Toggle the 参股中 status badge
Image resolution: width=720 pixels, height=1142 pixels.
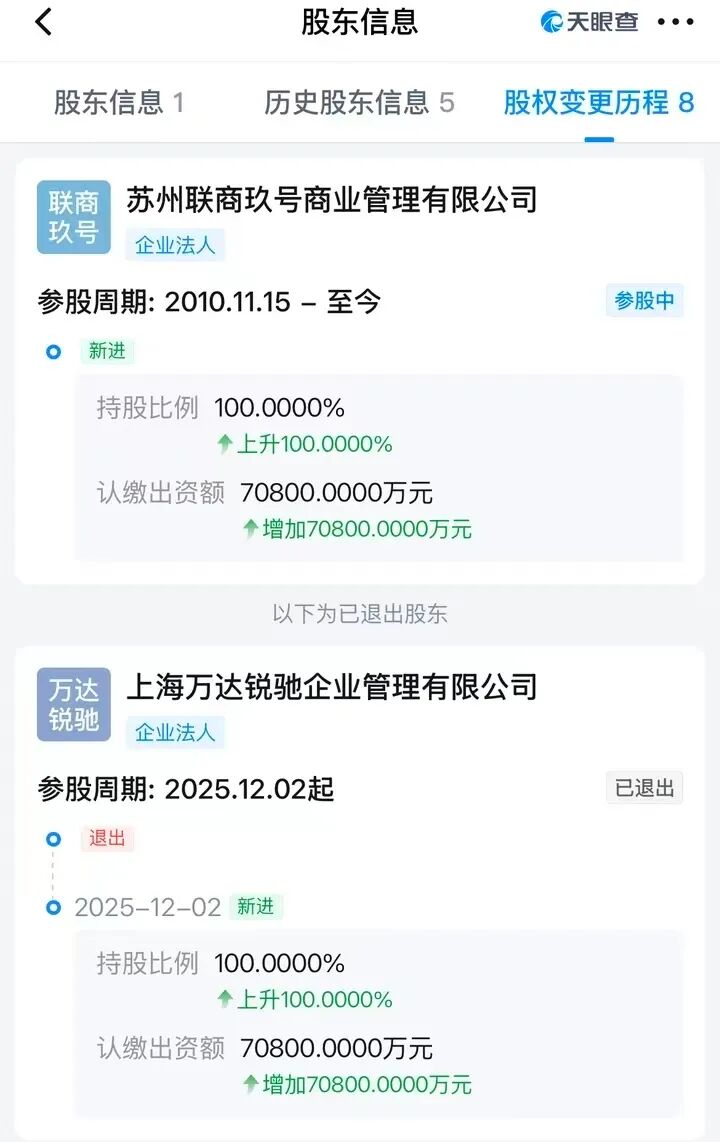644,300
